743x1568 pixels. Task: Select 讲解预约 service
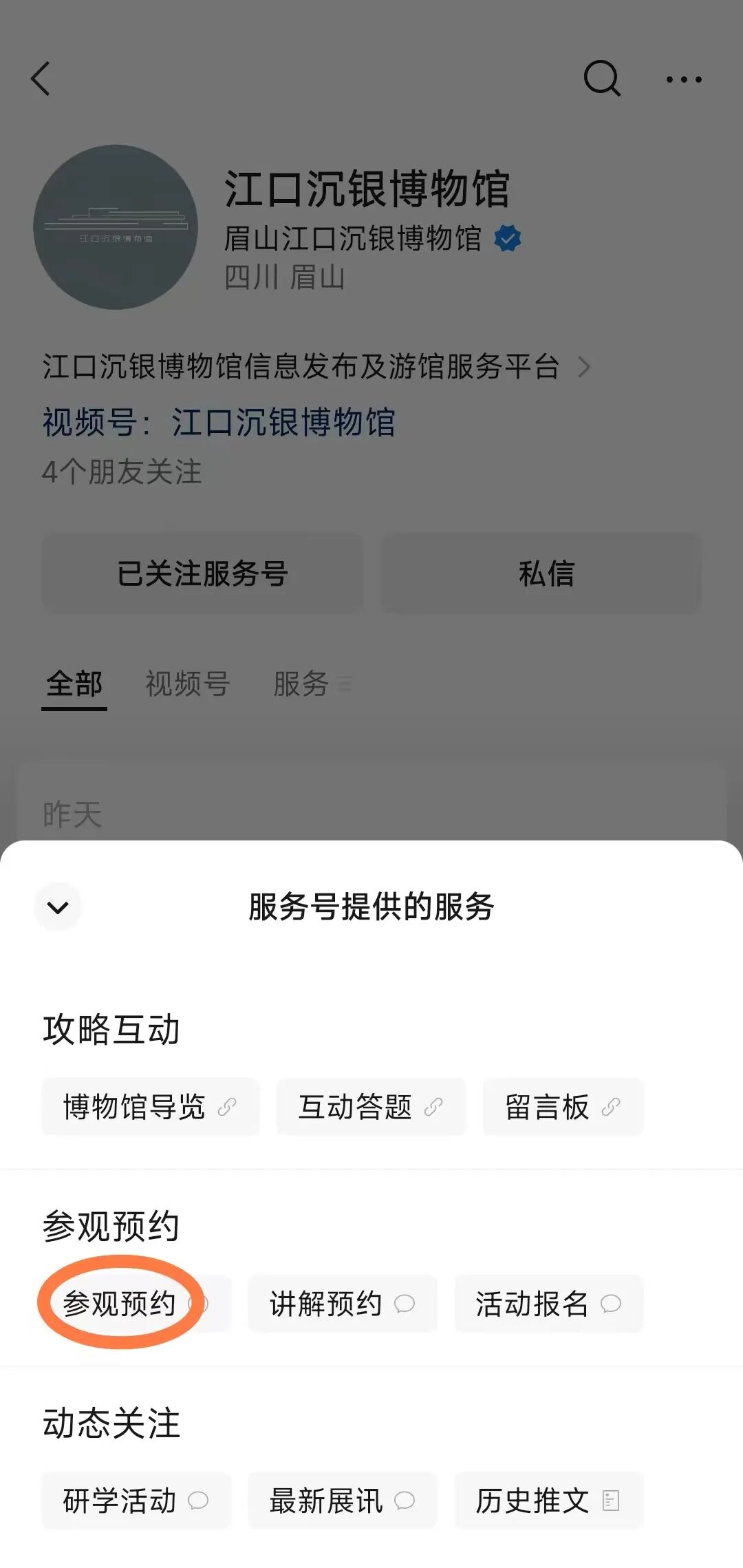(x=342, y=1304)
